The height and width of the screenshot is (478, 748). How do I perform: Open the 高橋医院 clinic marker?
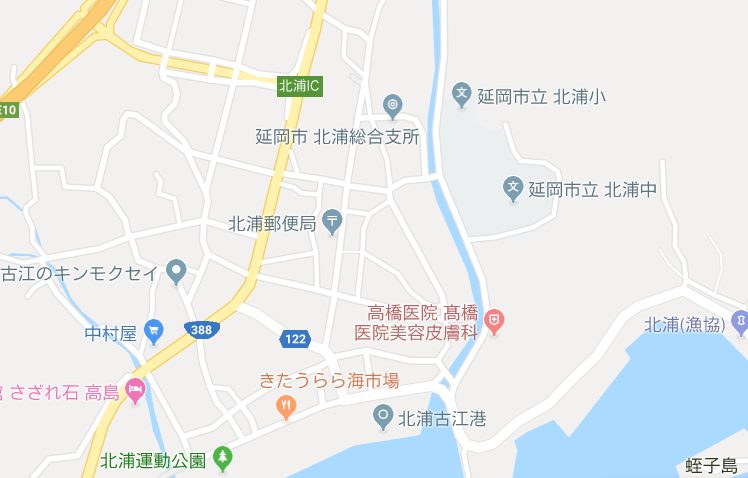coord(494,321)
